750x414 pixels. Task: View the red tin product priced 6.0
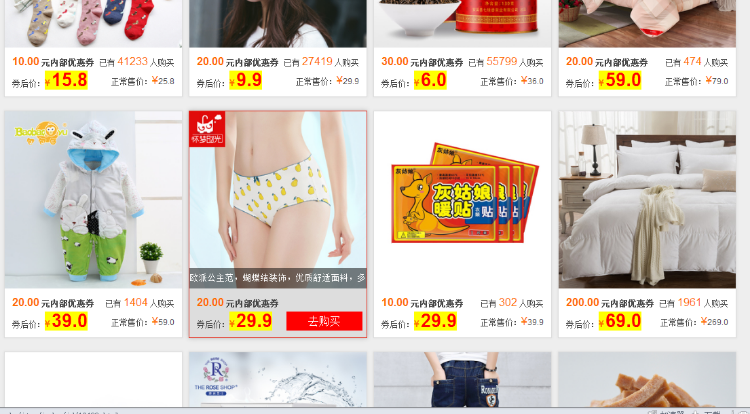(x=462, y=24)
